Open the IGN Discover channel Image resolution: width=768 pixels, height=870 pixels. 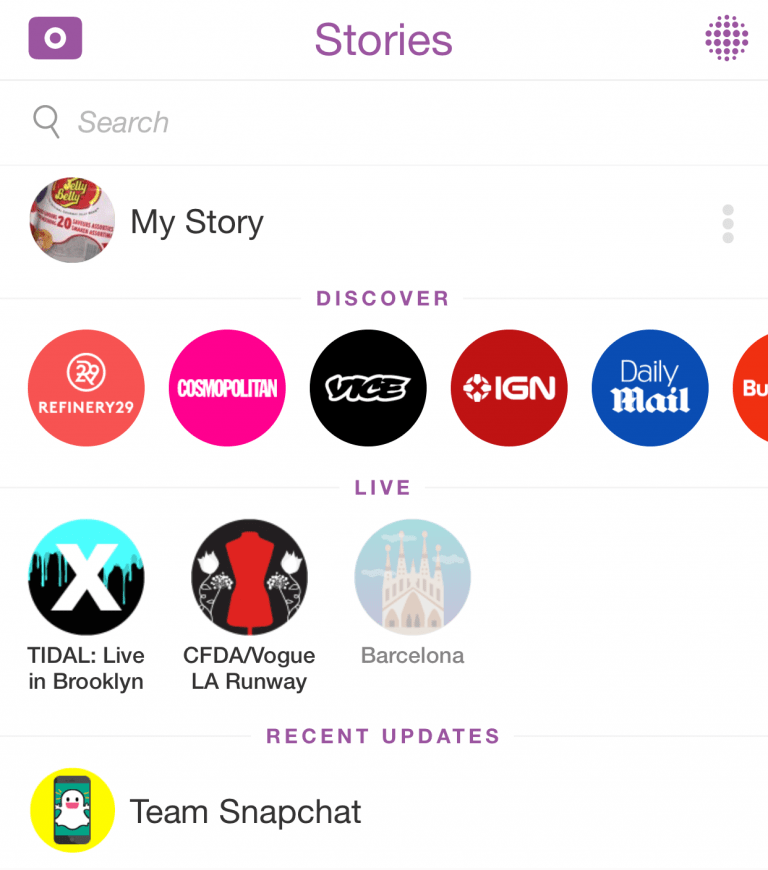click(509, 387)
